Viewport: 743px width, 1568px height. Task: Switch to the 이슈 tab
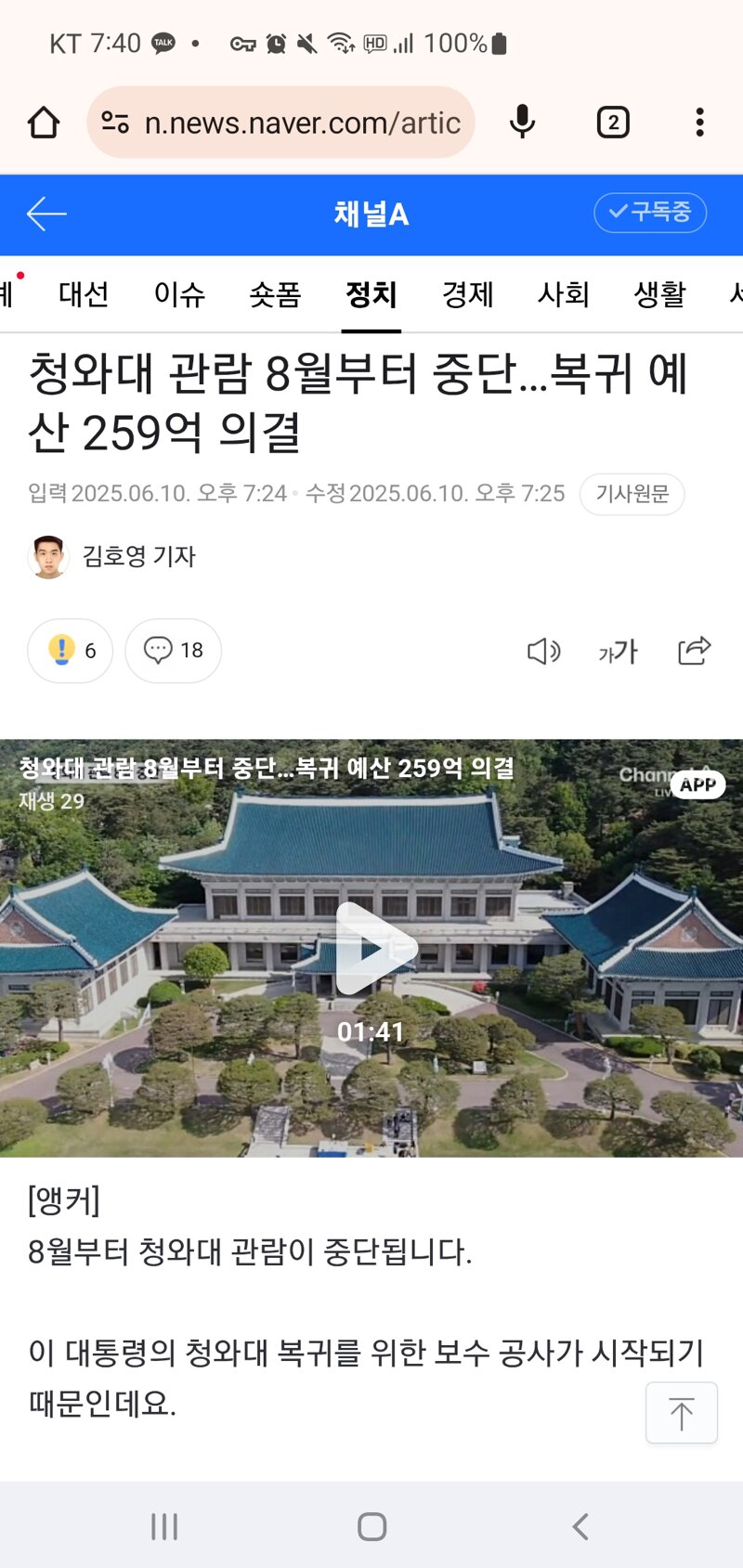[x=179, y=294]
